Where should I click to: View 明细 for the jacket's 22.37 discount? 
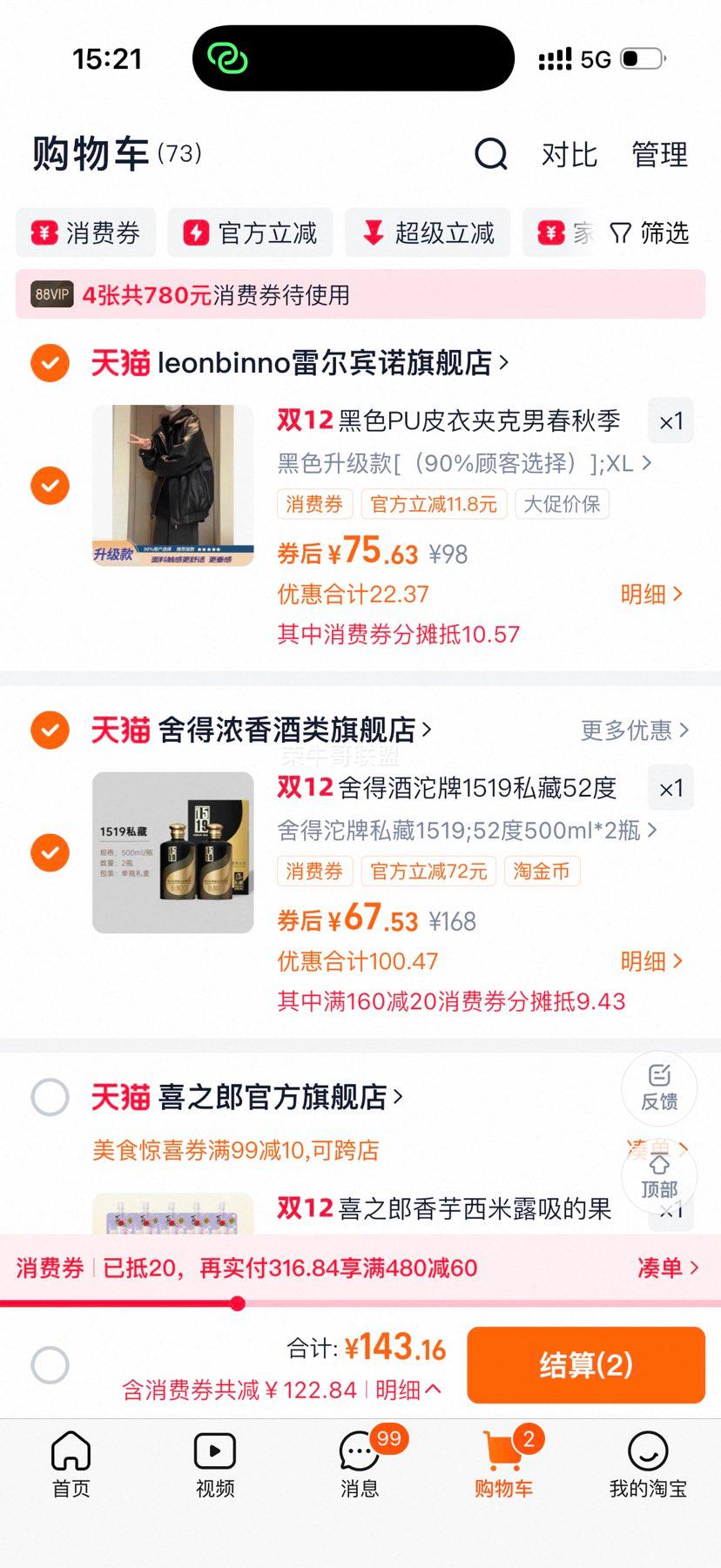point(650,595)
